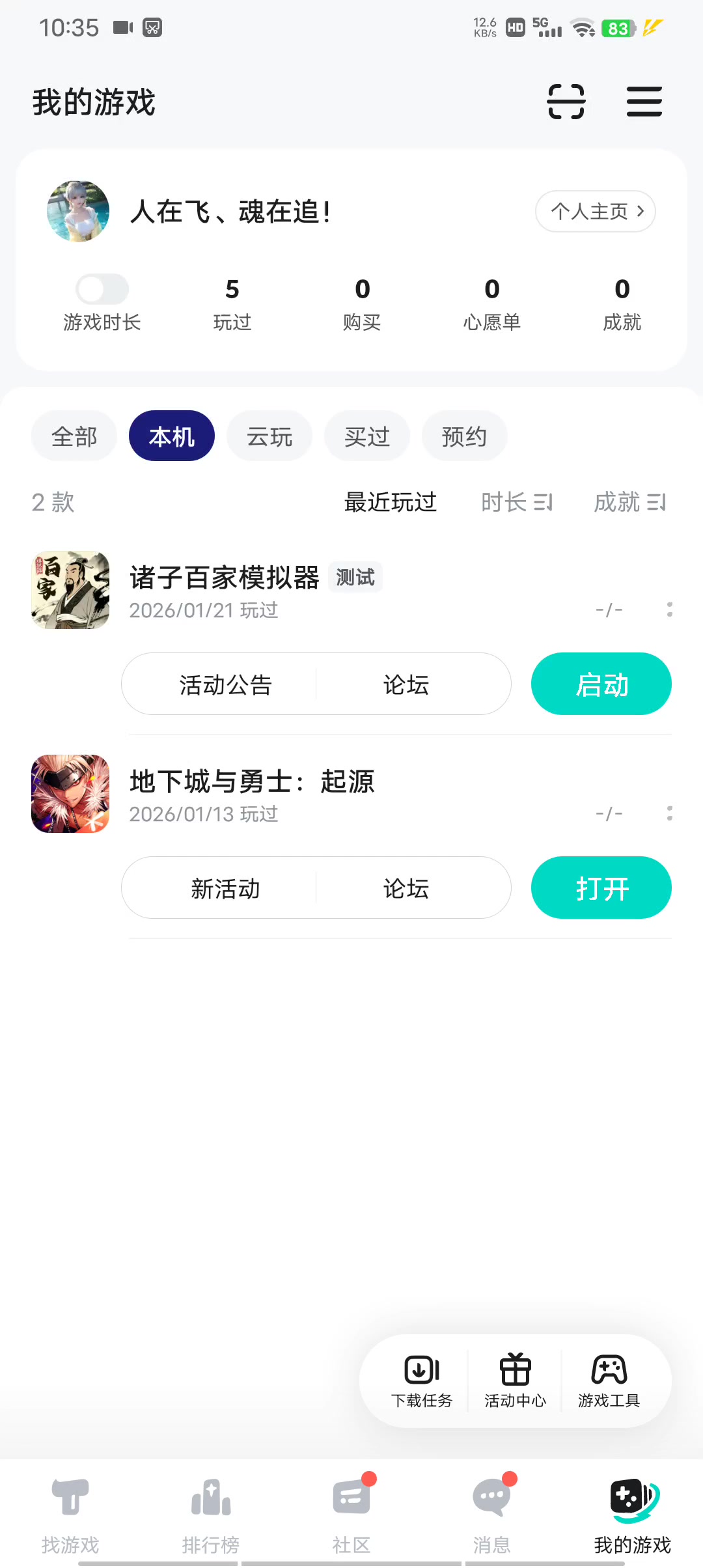Sort games by 时长
The width and height of the screenshot is (703, 1568).
[x=516, y=502]
